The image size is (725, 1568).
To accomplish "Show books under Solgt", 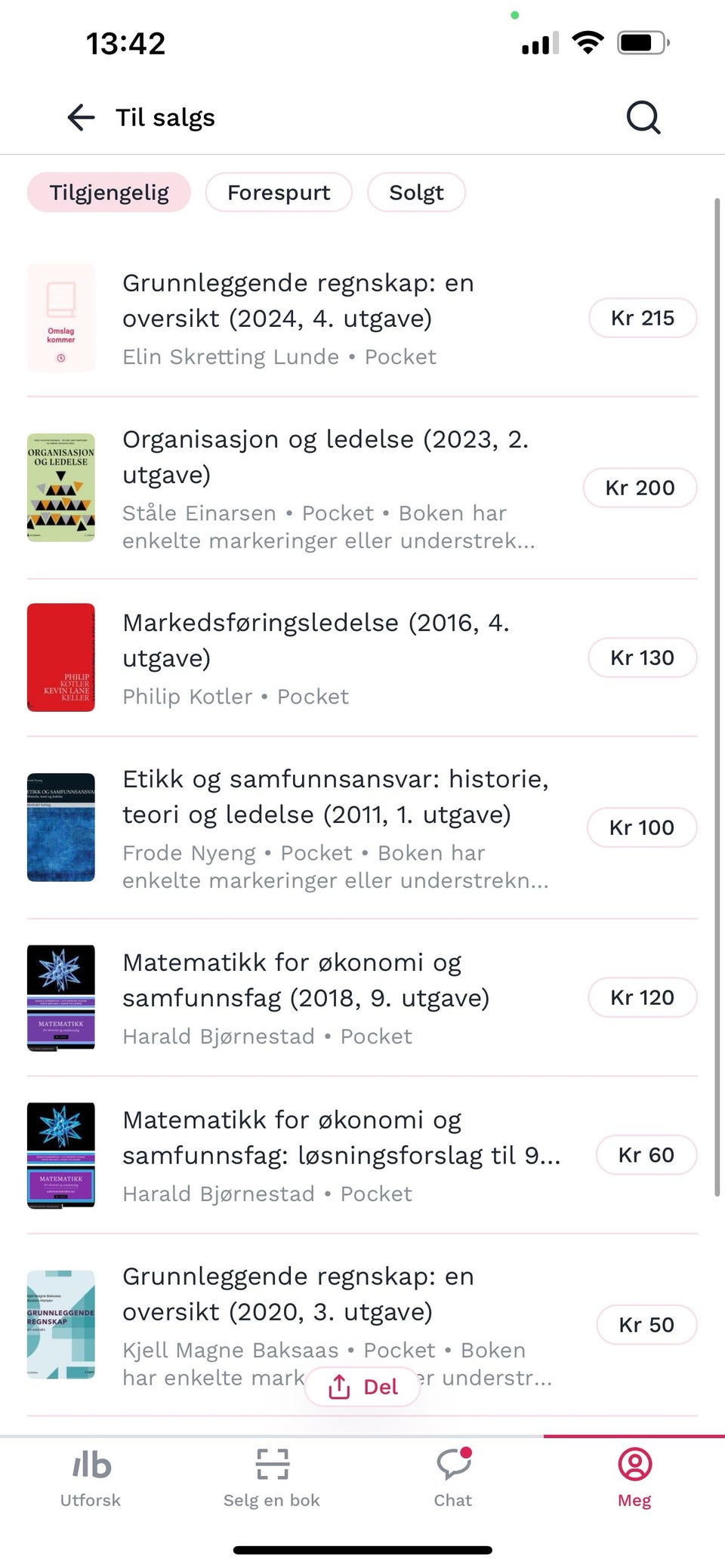I will pyautogui.click(x=416, y=193).
